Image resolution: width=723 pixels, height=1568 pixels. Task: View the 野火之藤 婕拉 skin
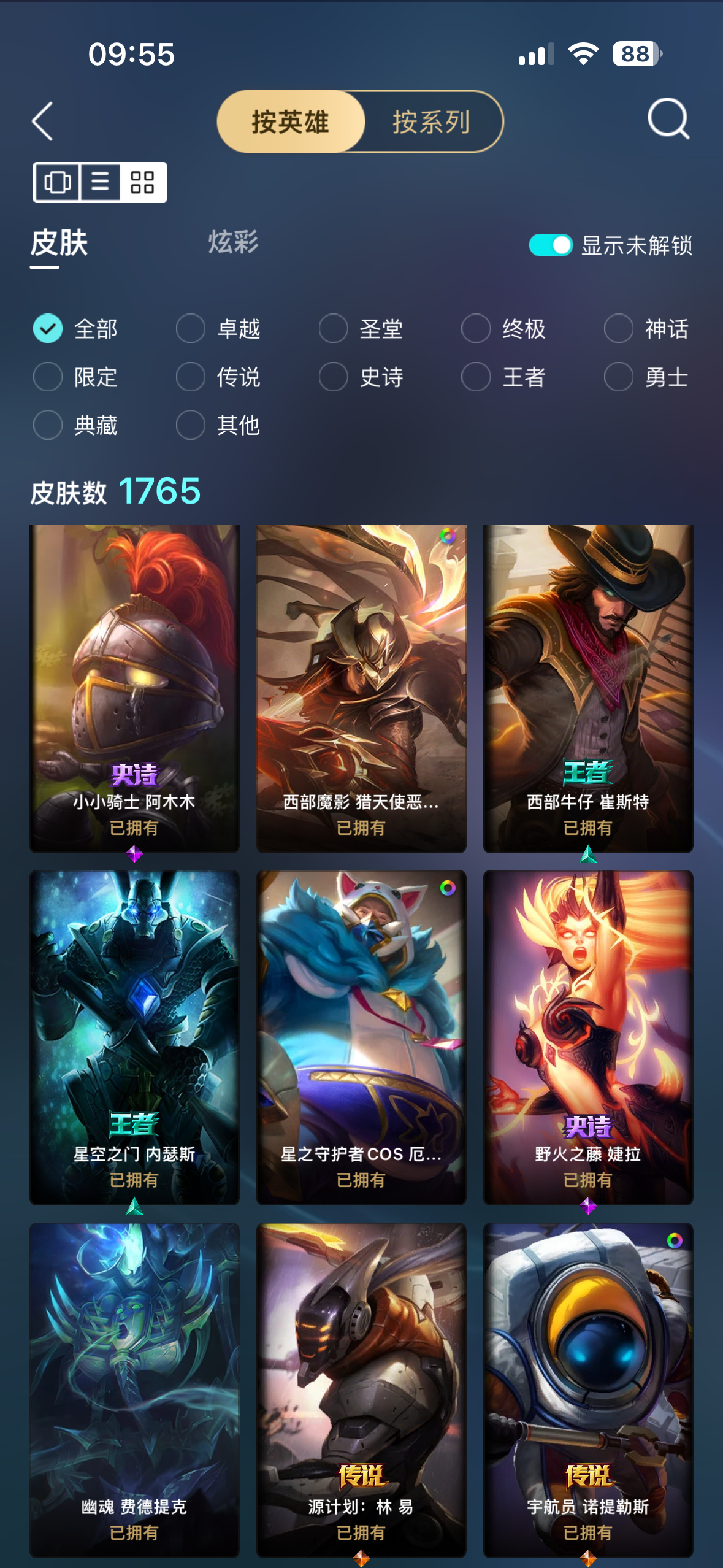(588, 1037)
